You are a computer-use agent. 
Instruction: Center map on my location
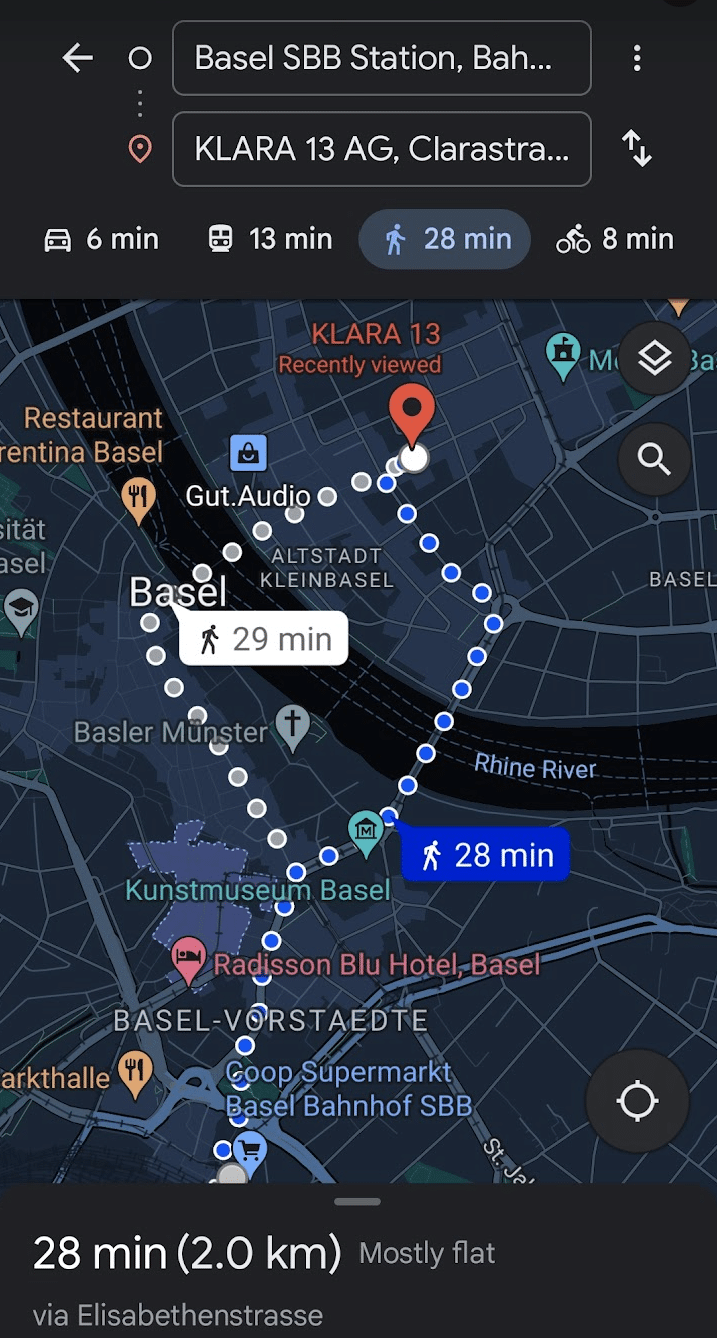coord(637,1102)
